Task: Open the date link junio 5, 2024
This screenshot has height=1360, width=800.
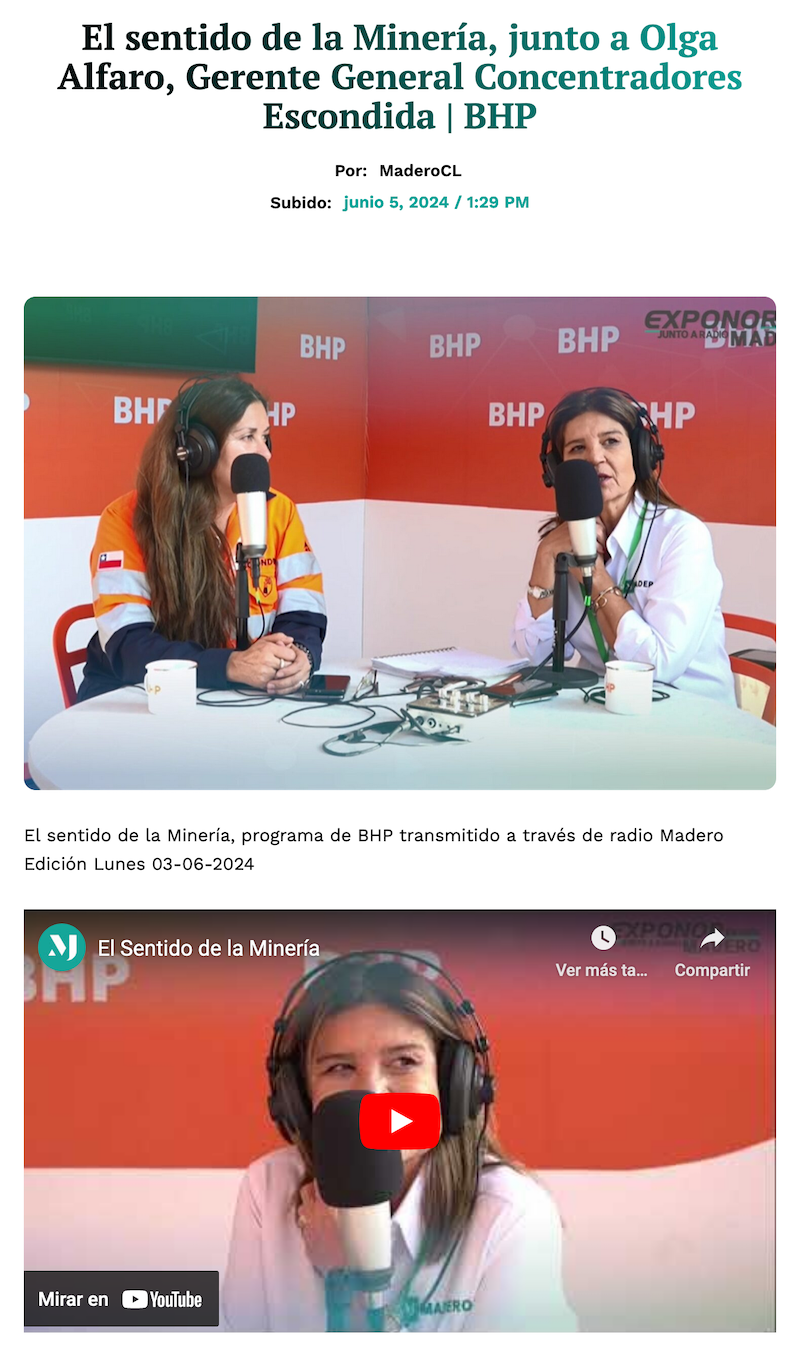Action: click(x=436, y=202)
